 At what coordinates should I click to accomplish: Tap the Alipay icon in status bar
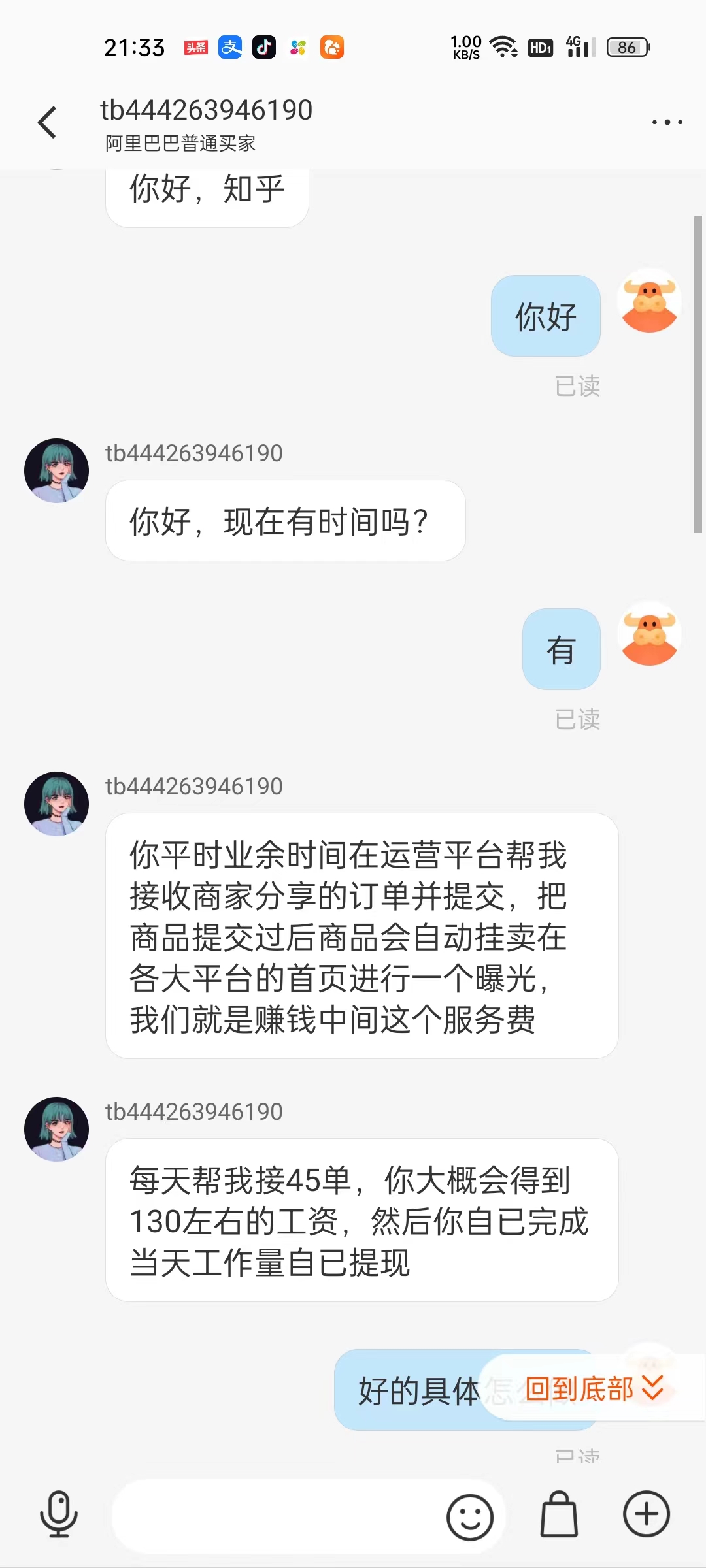pyautogui.click(x=229, y=48)
